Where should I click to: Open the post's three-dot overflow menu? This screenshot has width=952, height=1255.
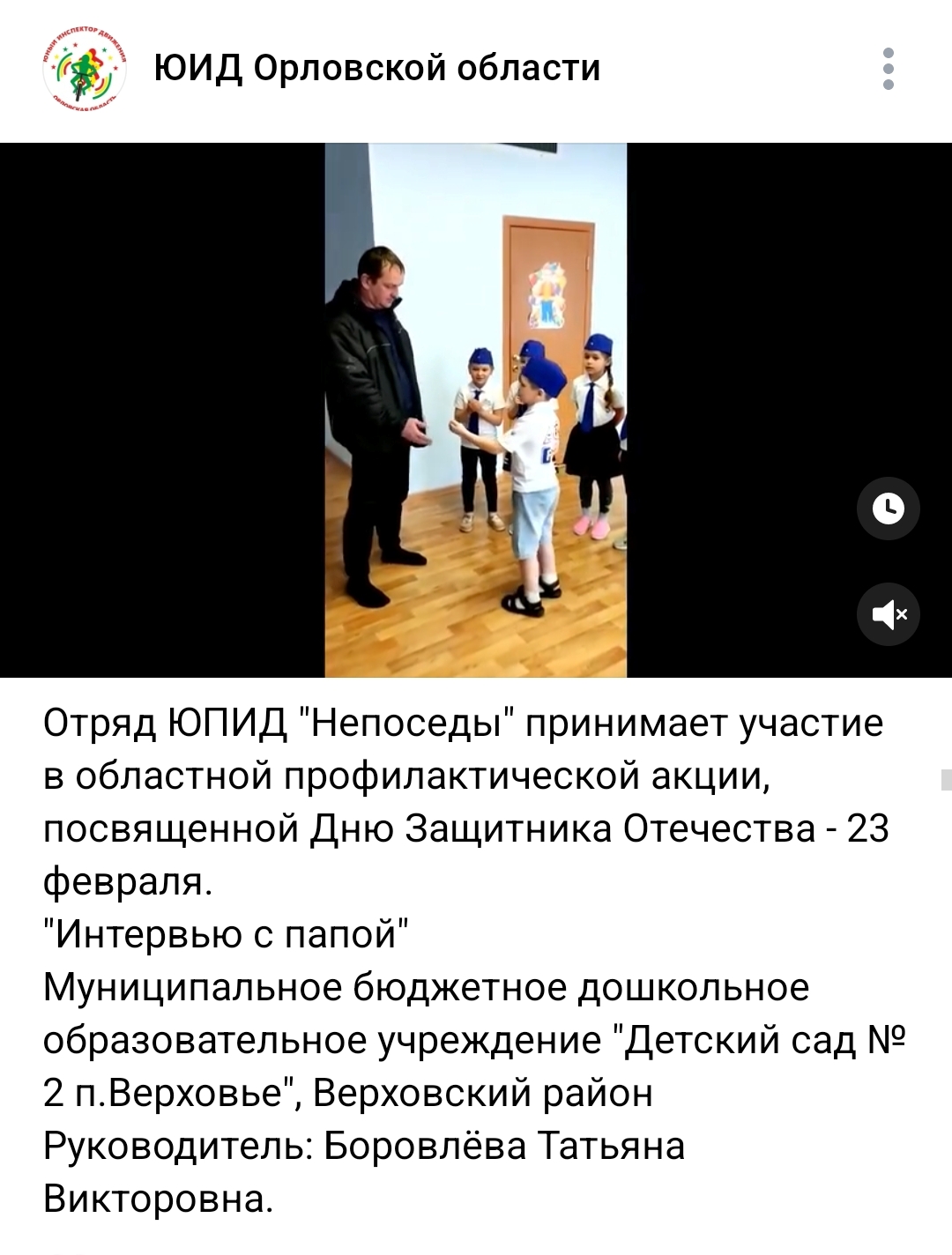[888, 68]
